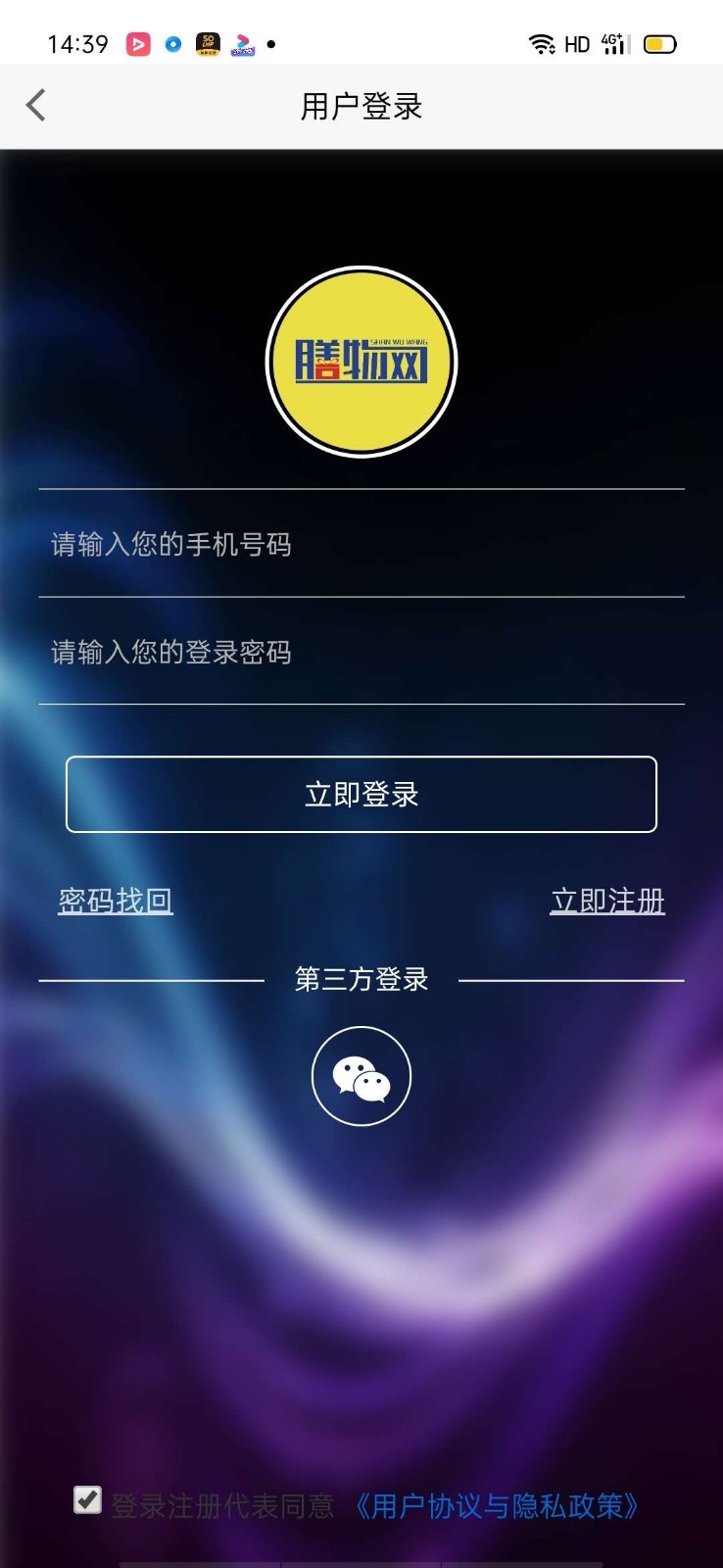Tap the 立即登录 login button
This screenshot has width=723, height=1568.
click(x=361, y=795)
